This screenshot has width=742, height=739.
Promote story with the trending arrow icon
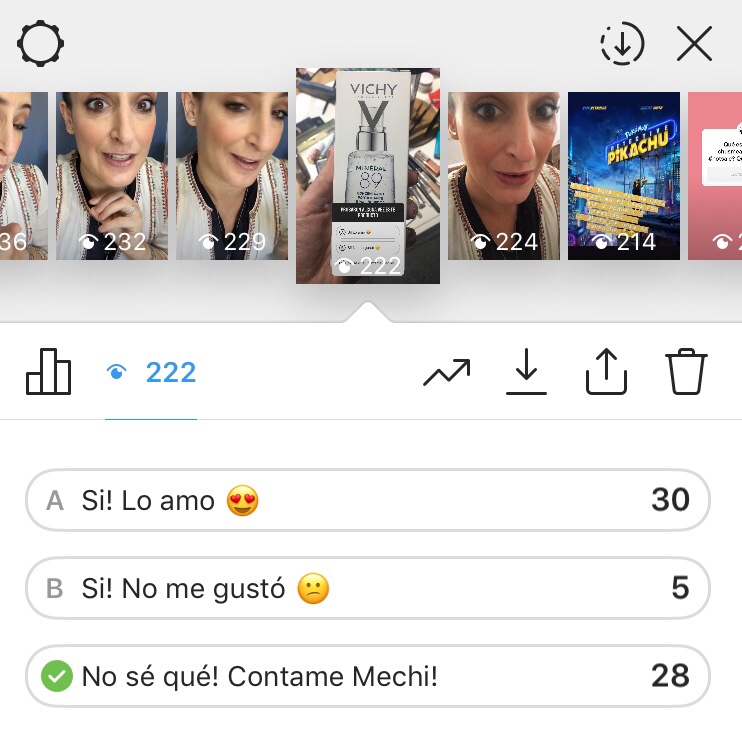[x=447, y=373]
